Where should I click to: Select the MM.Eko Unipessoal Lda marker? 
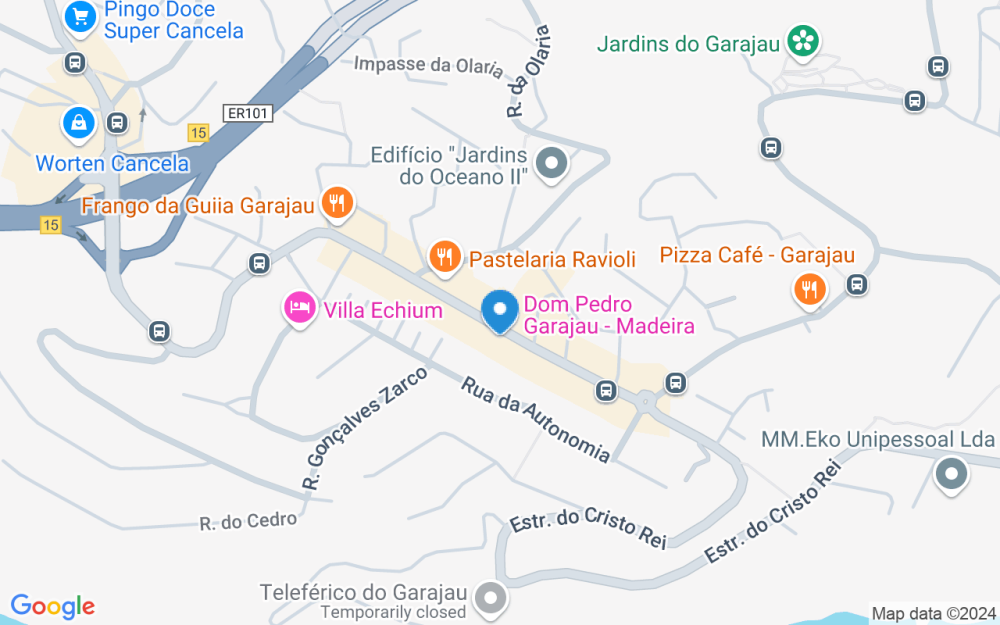click(x=951, y=474)
